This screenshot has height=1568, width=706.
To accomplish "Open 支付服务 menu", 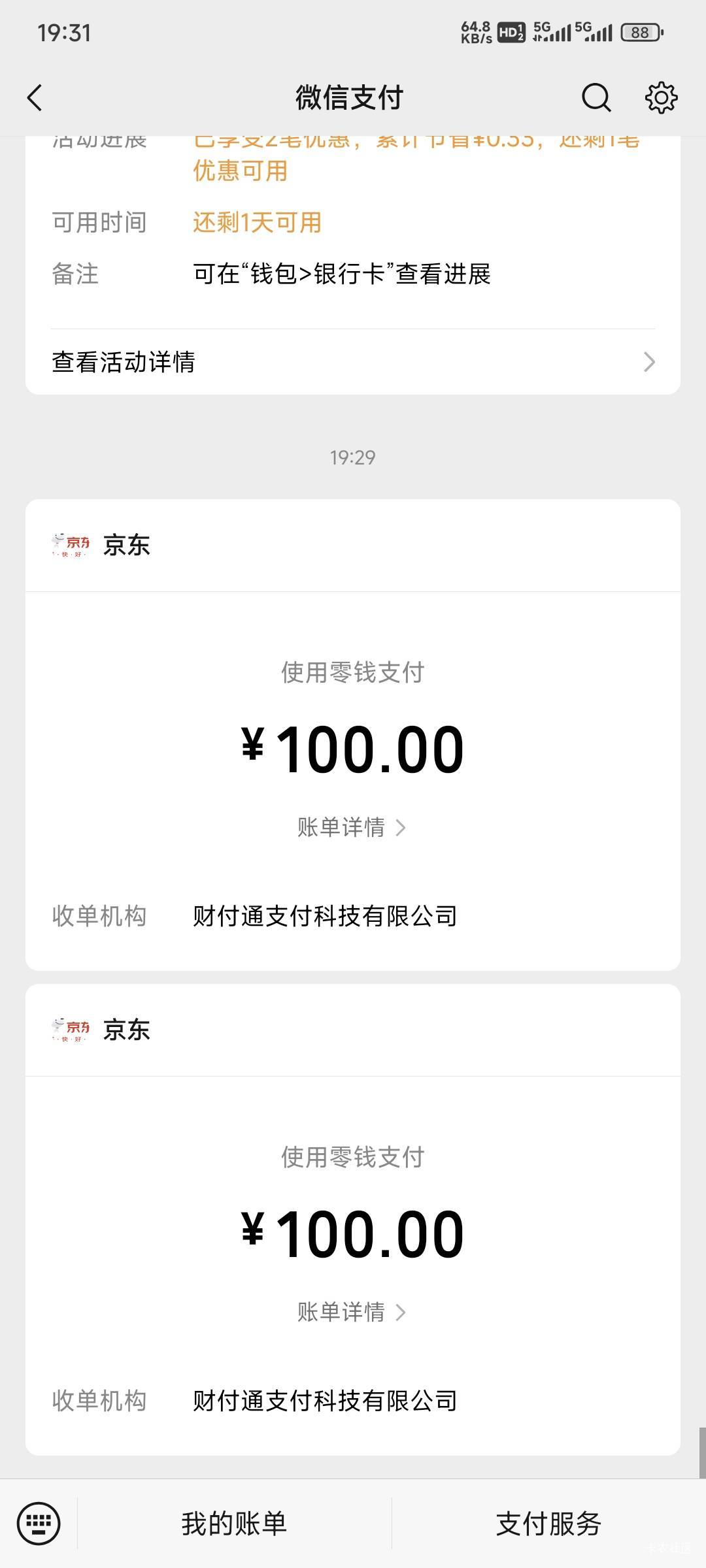I will pyautogui.click(x=549, y=1524).
